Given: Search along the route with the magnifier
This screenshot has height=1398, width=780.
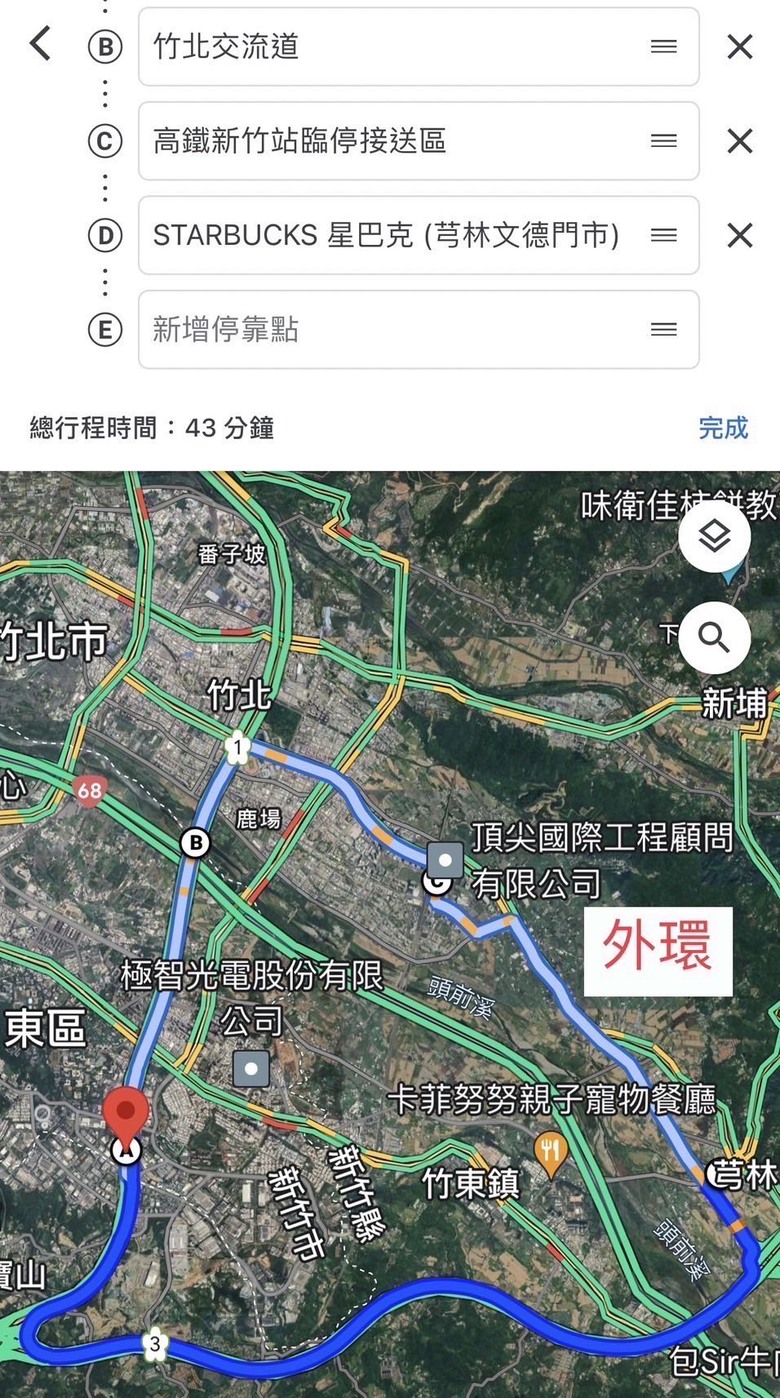Looking at the screenshot, I should point(714,637).
